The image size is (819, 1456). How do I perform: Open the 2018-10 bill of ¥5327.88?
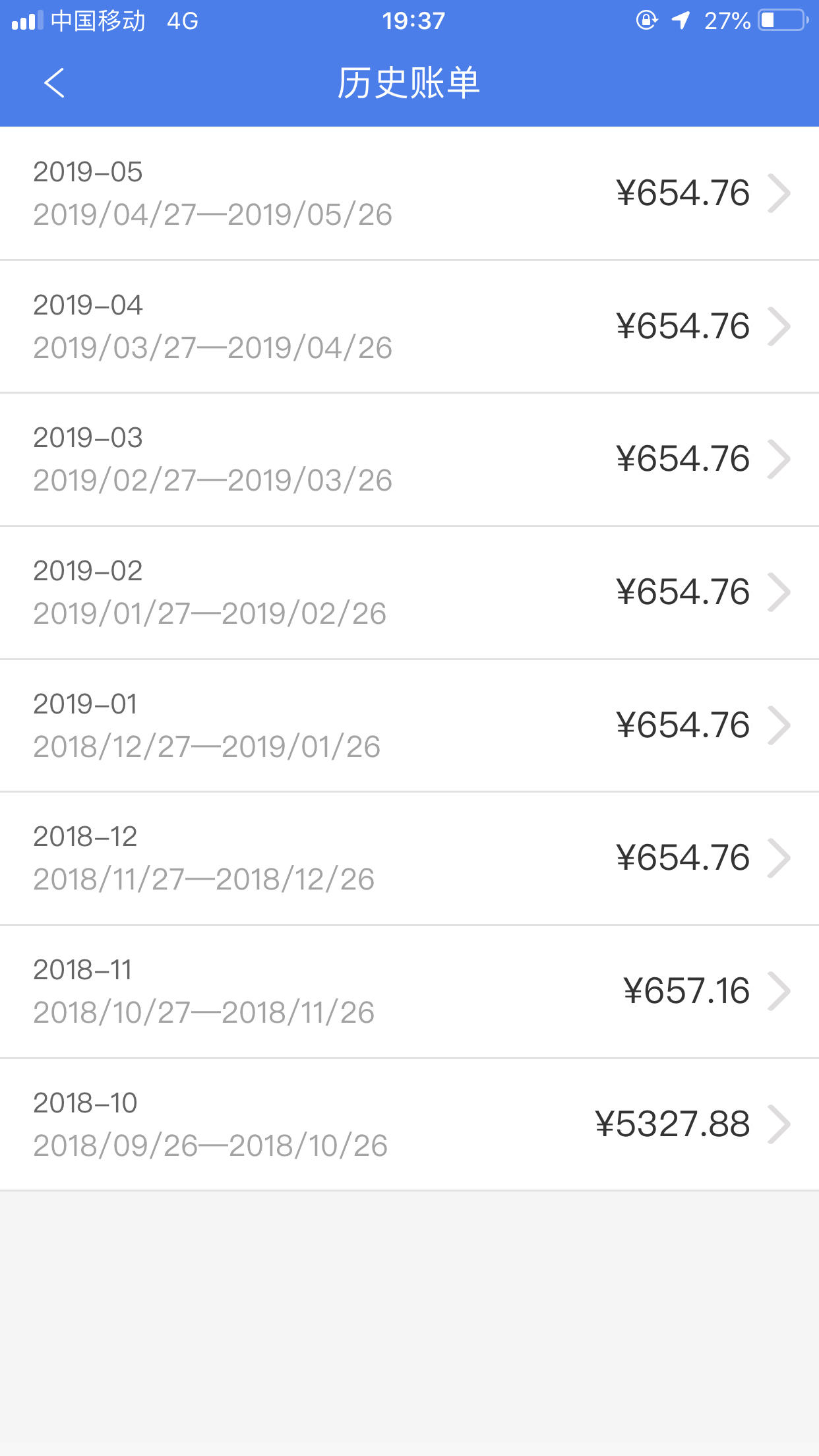tap(409, 1124)
